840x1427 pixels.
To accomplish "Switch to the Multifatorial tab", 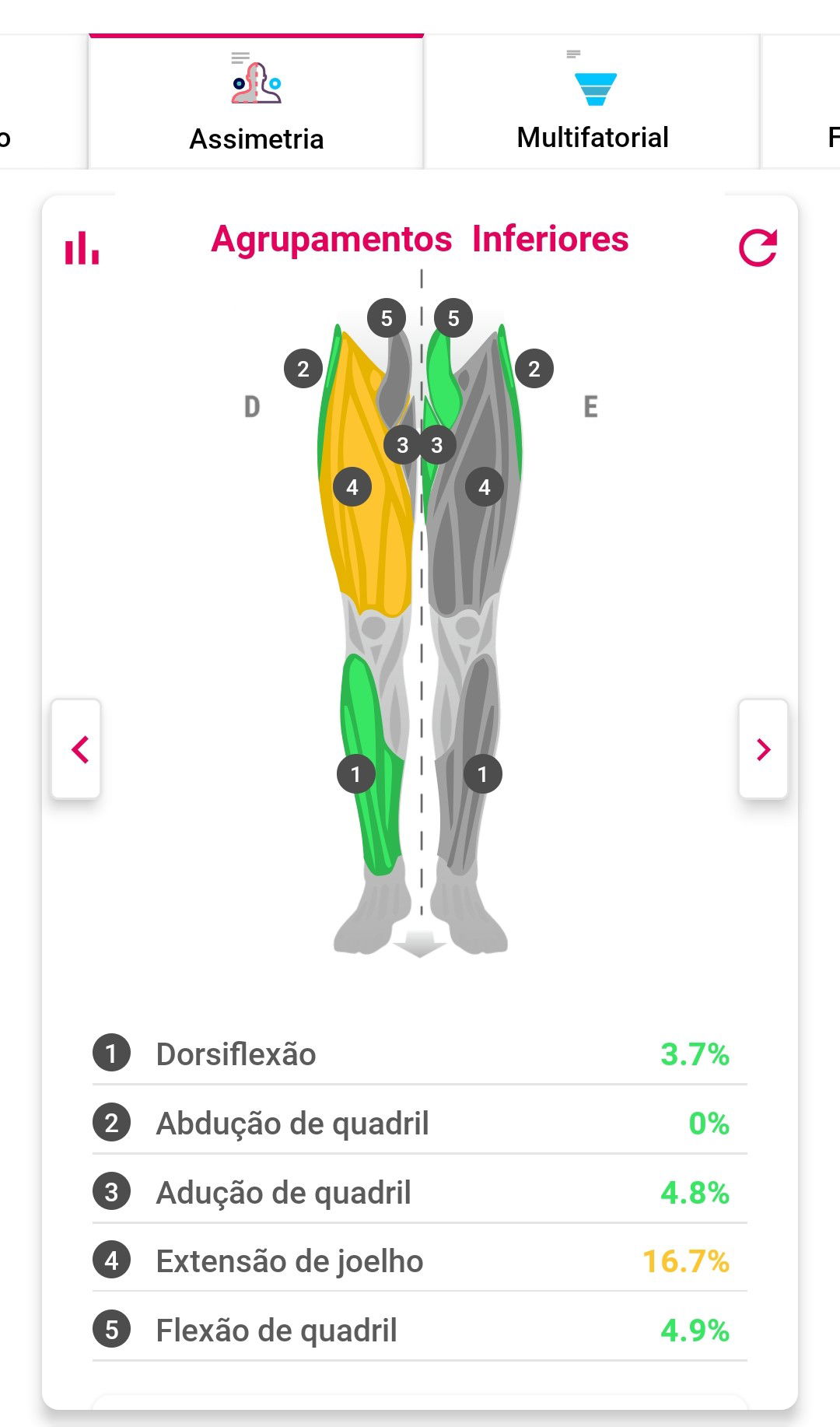I will (x=593, y=136).
